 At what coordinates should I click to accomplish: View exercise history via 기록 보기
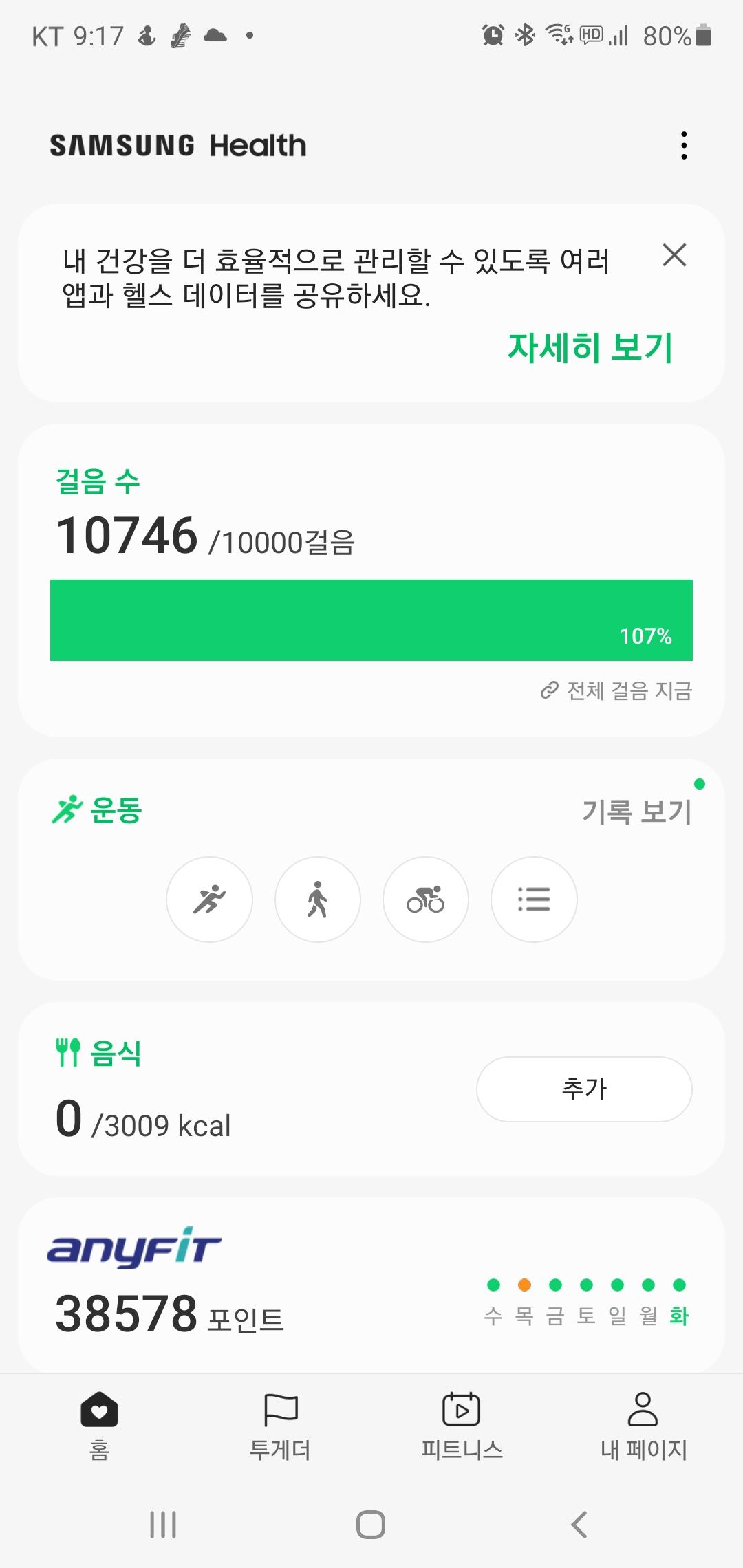pos(636,812)
